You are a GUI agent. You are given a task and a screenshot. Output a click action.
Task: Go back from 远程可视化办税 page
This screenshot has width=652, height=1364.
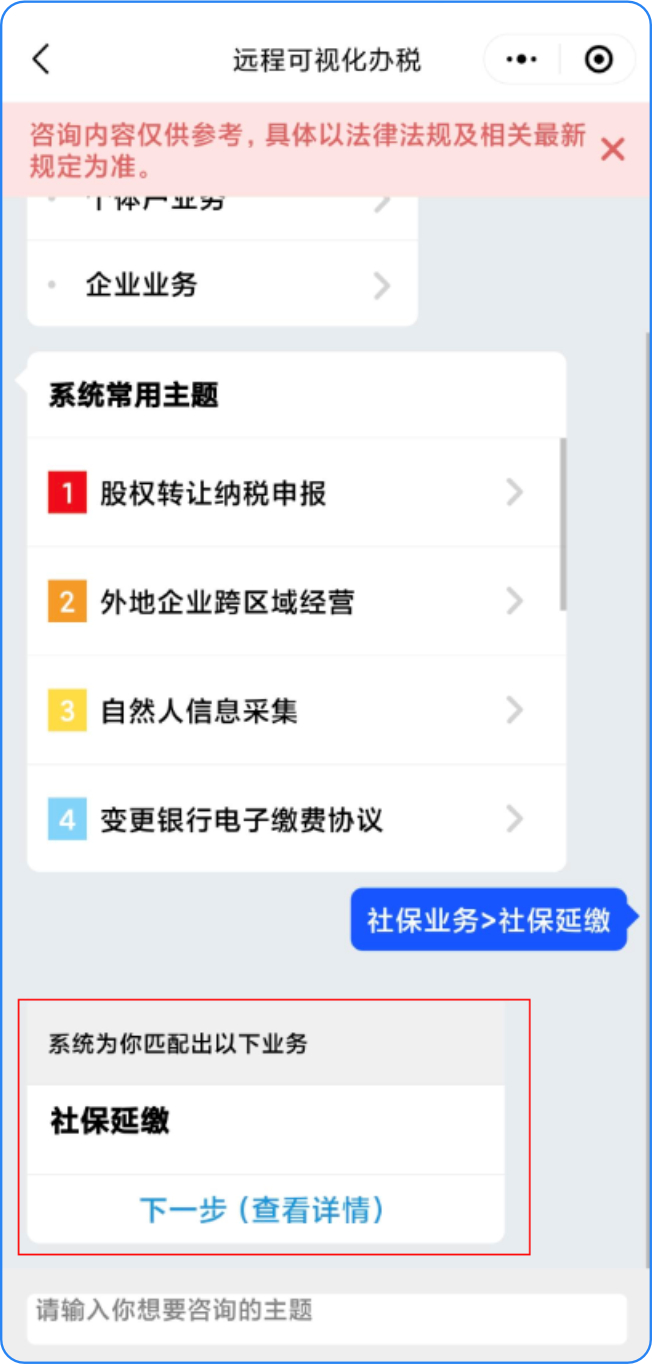41,60
